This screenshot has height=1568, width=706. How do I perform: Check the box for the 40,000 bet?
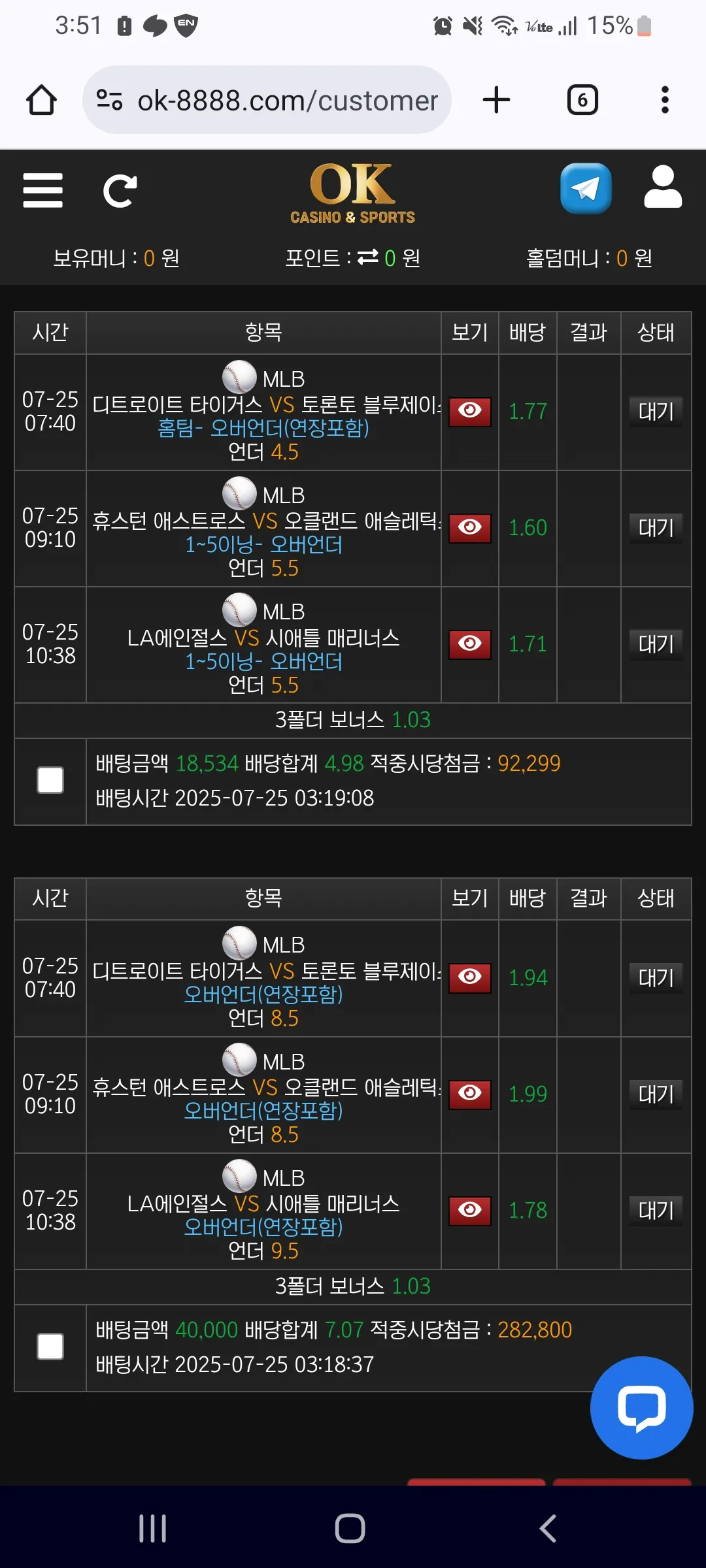[50, 1347]
